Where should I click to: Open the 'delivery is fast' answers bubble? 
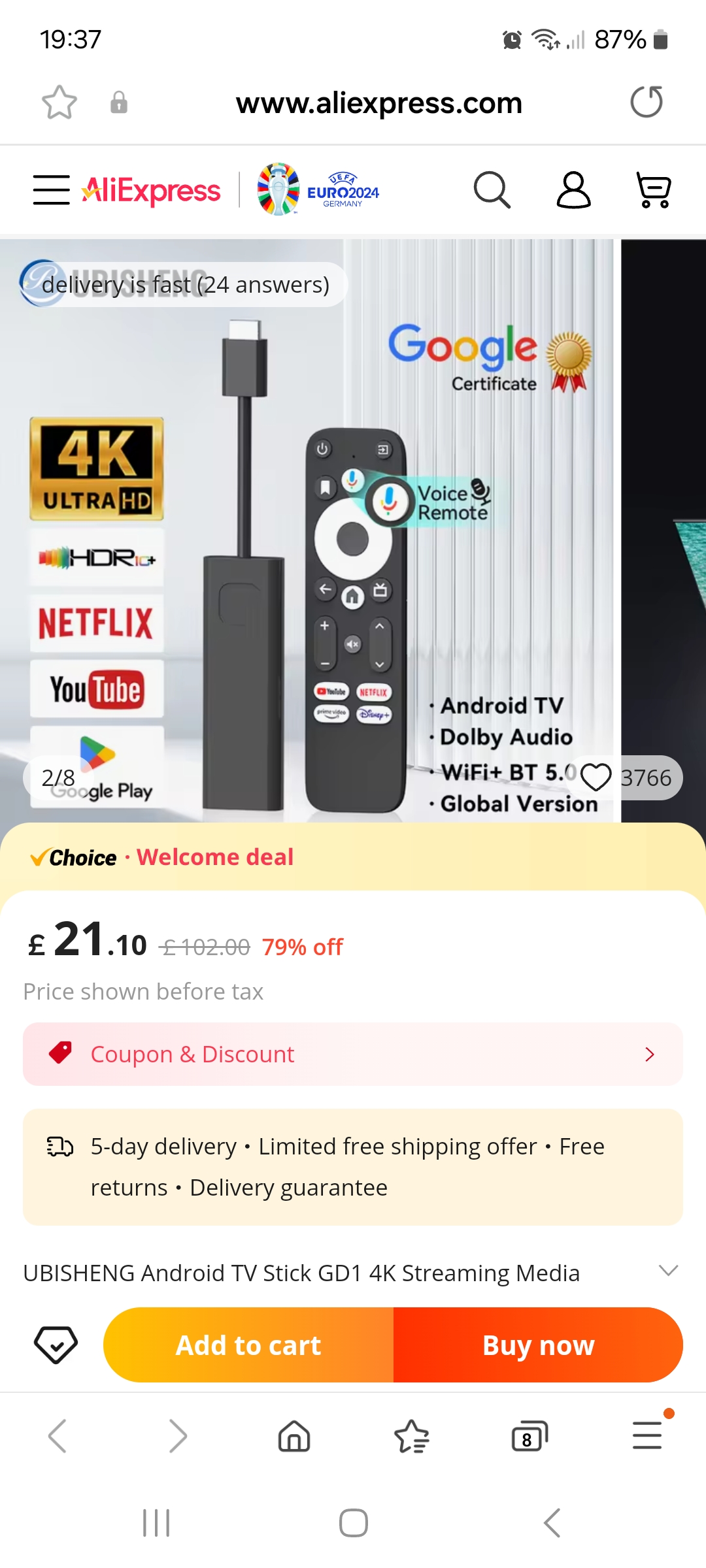[183, 284]
